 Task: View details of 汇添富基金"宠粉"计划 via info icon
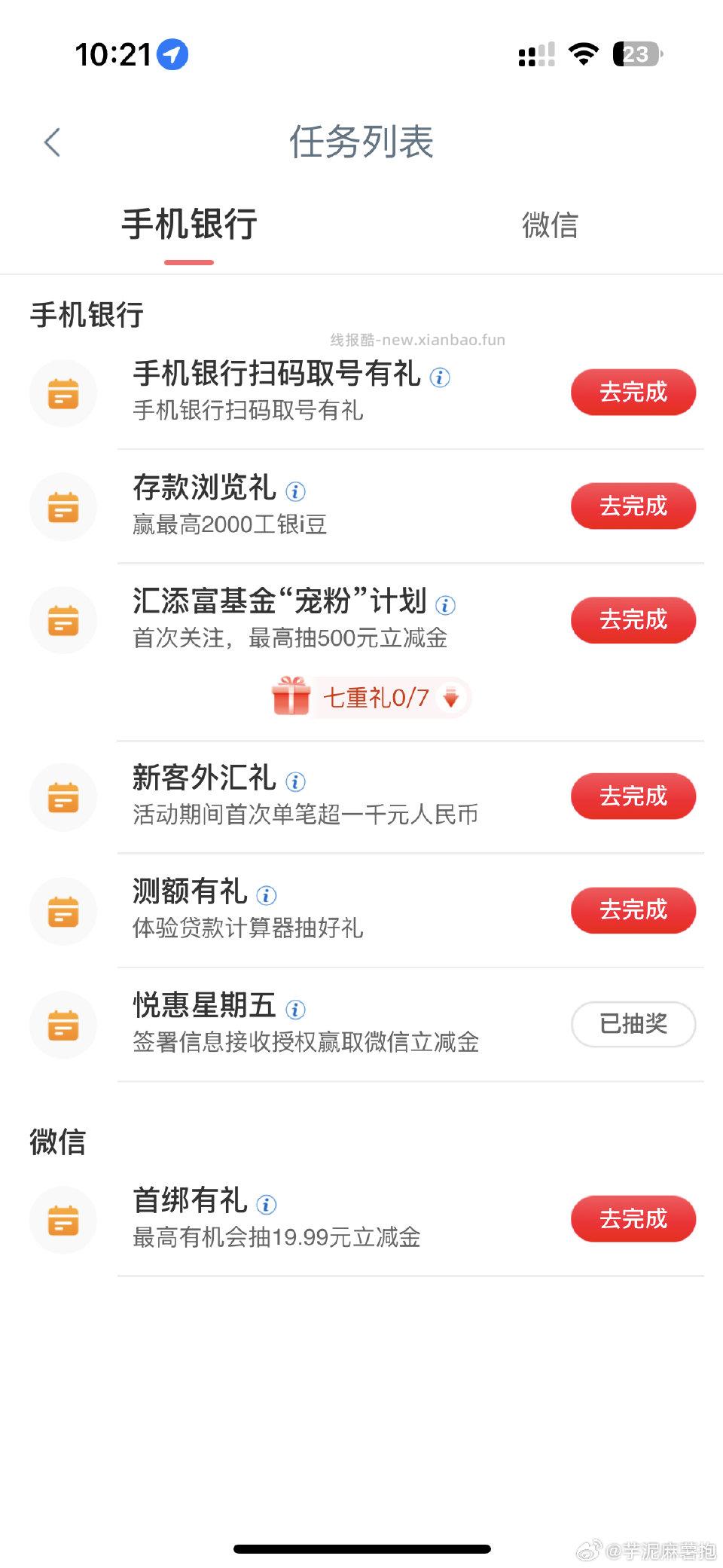[x=446, y=605]
